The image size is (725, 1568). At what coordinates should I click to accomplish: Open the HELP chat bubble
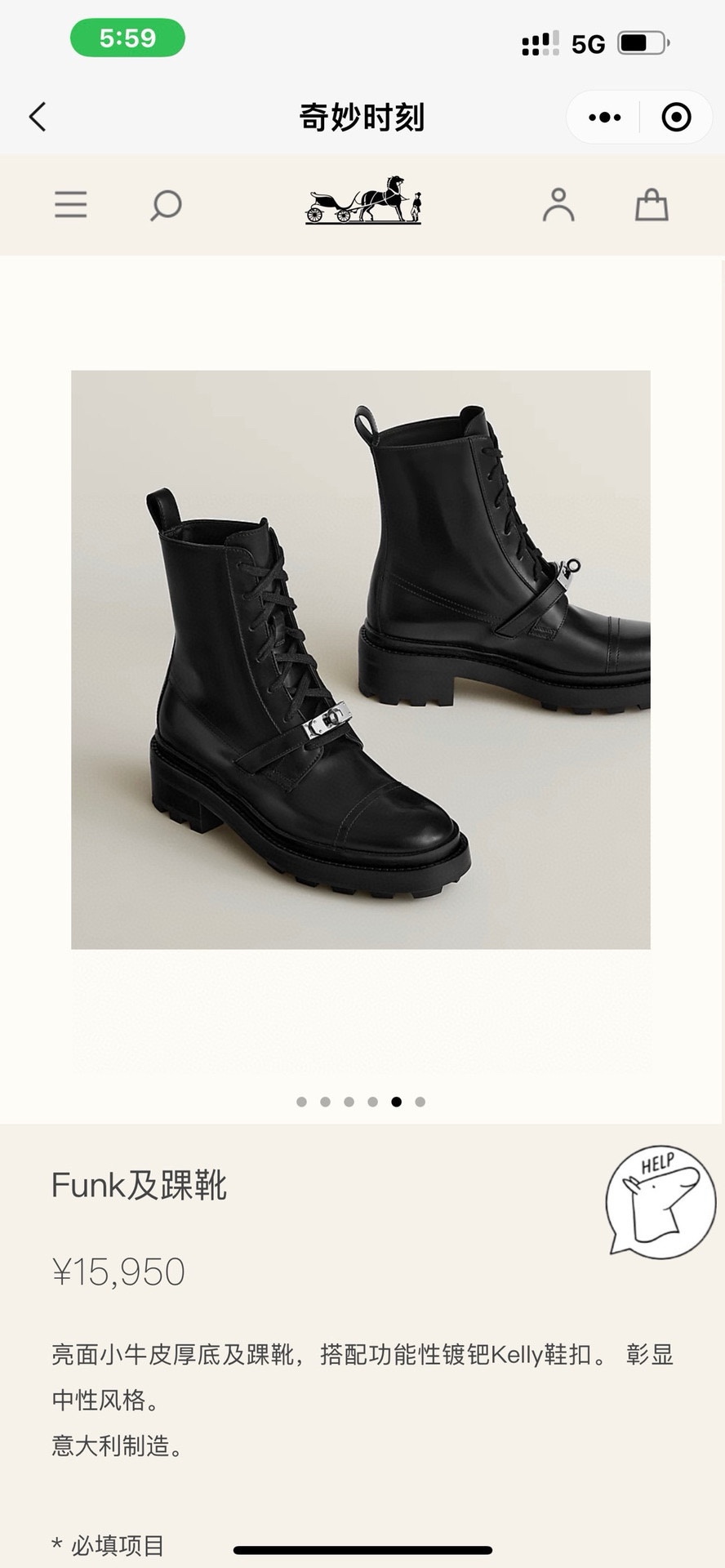(x=661, y=1200)
